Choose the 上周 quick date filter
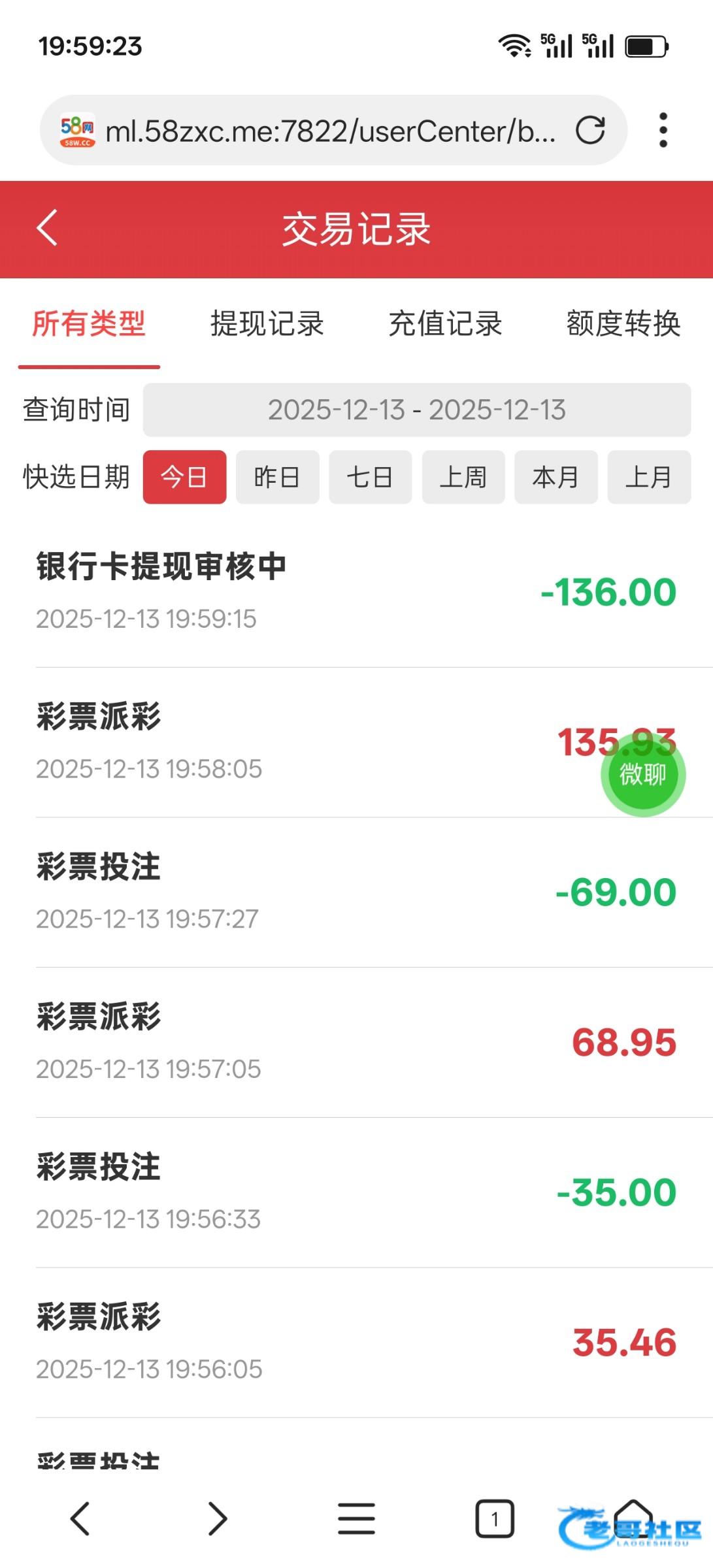The image size is (713, 1568). [x=463, y=477]
